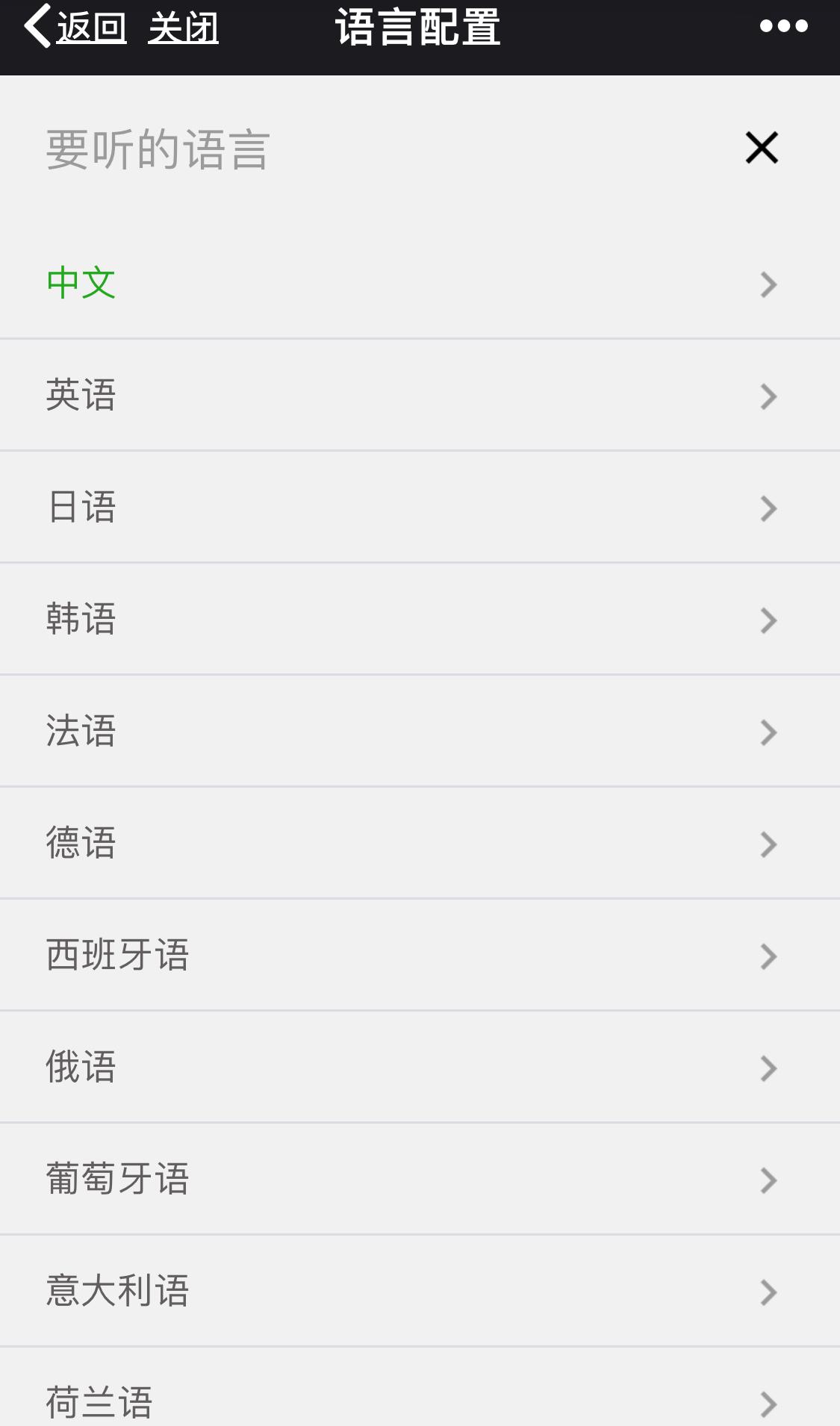Select 中文 as the listening language

click(x=420, y=283)
